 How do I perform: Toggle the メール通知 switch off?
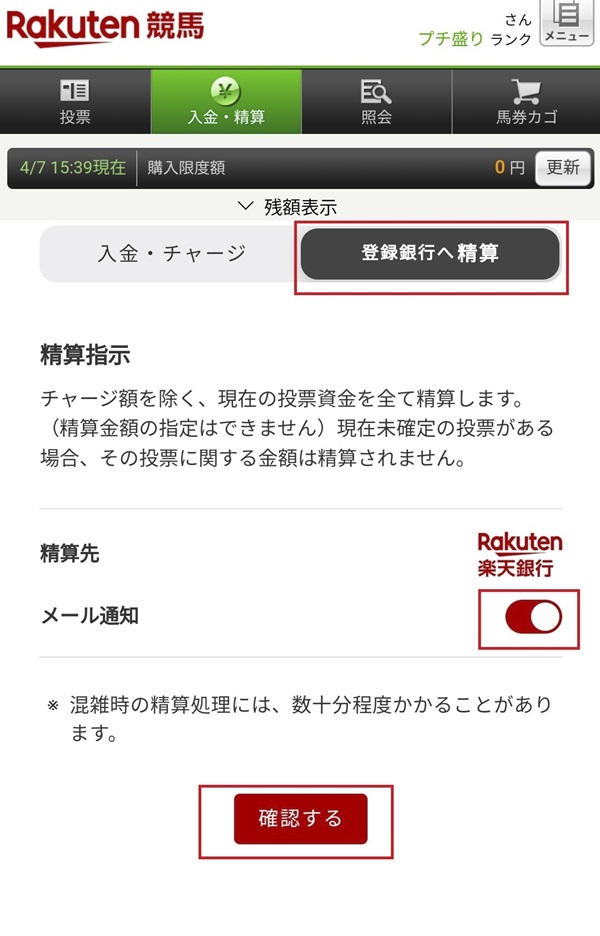[x=533, y=618]
